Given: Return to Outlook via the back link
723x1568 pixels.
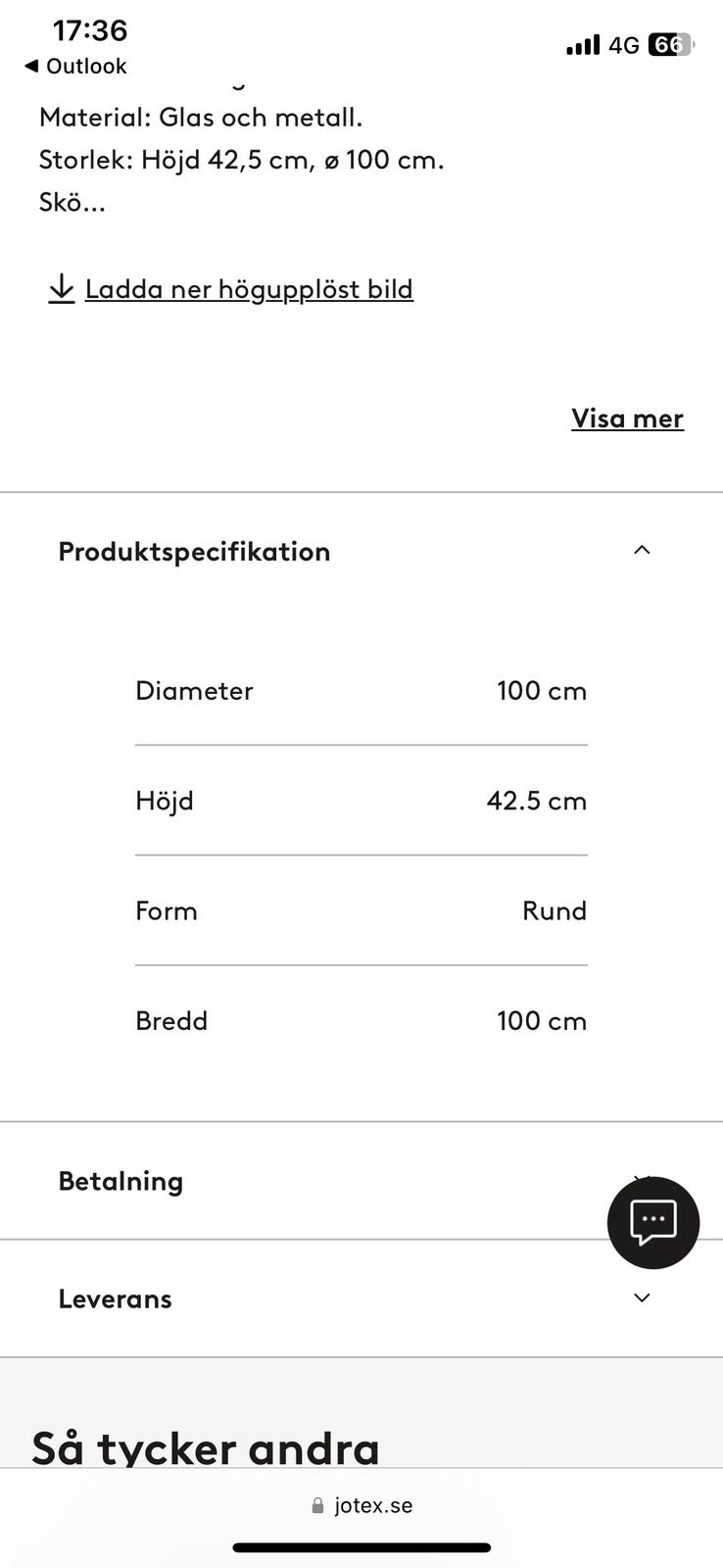Looking at the screenshot, I should tap(75, 66).
